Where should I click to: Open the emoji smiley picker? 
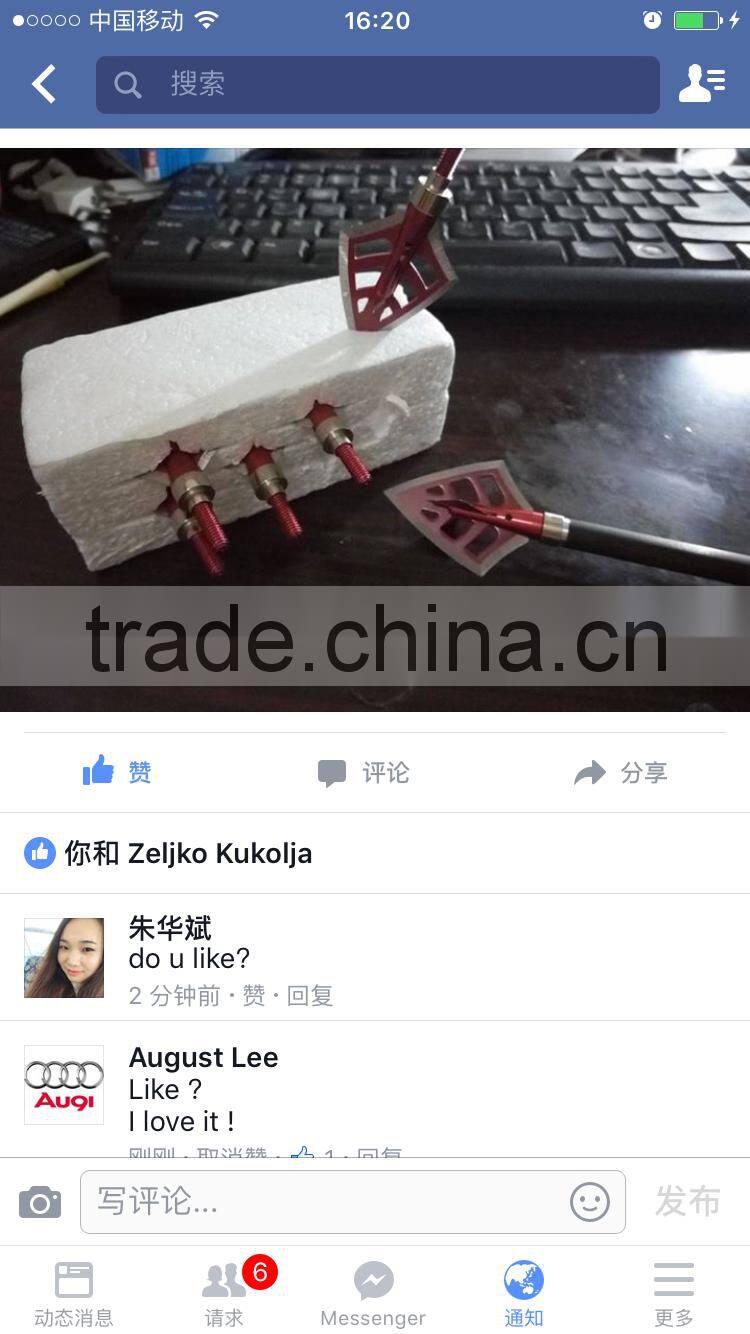(590, 1202)
